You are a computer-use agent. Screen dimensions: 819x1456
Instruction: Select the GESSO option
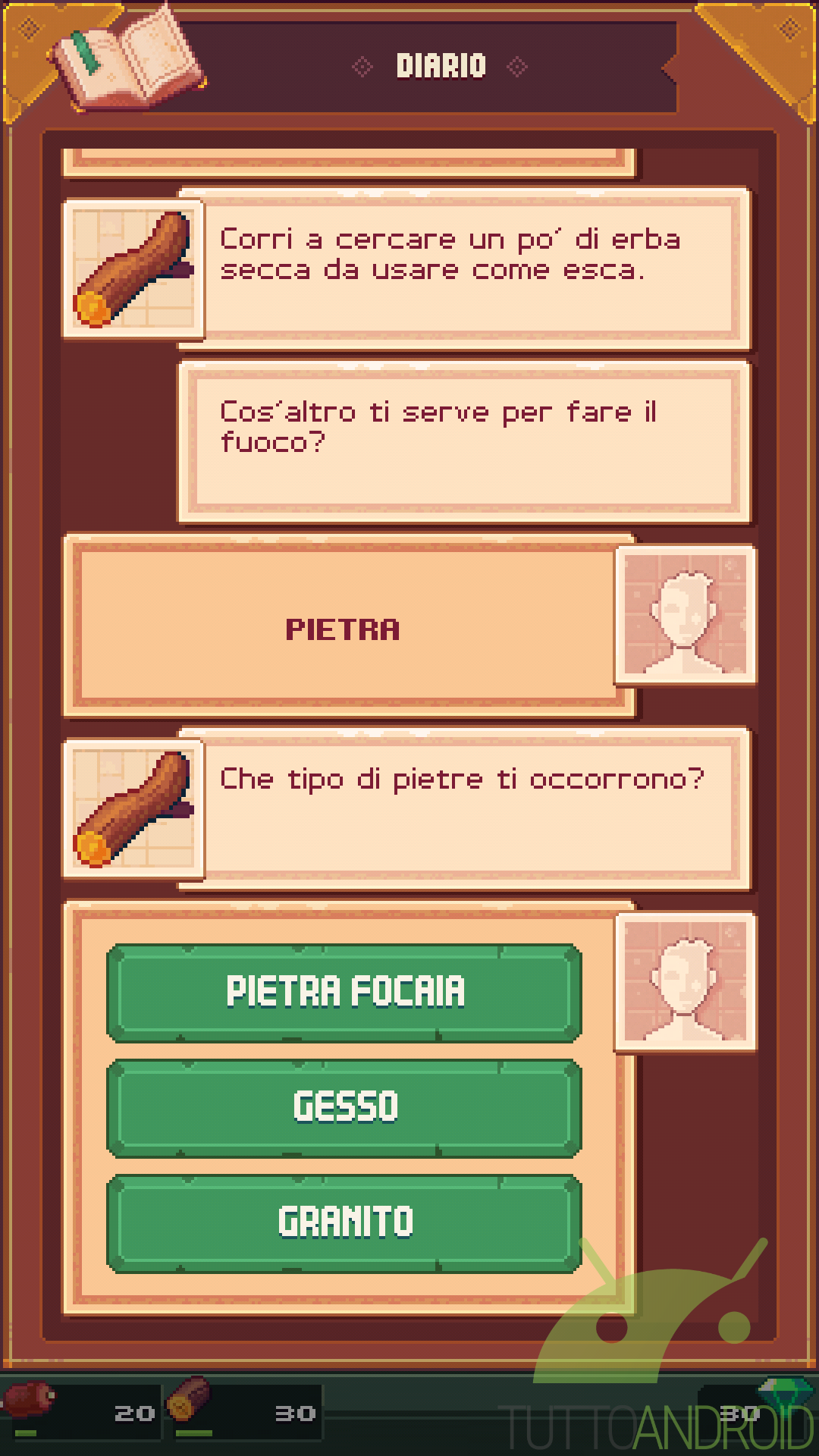(344, 1108)
